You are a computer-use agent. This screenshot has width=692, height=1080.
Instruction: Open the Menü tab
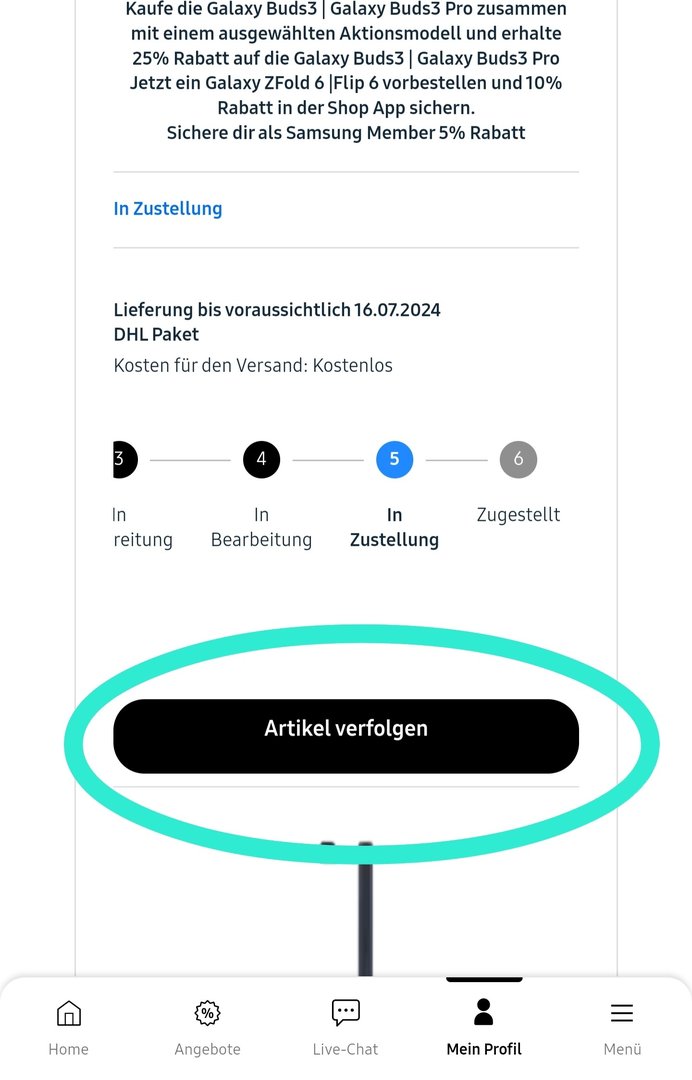tap(622, 1026)
